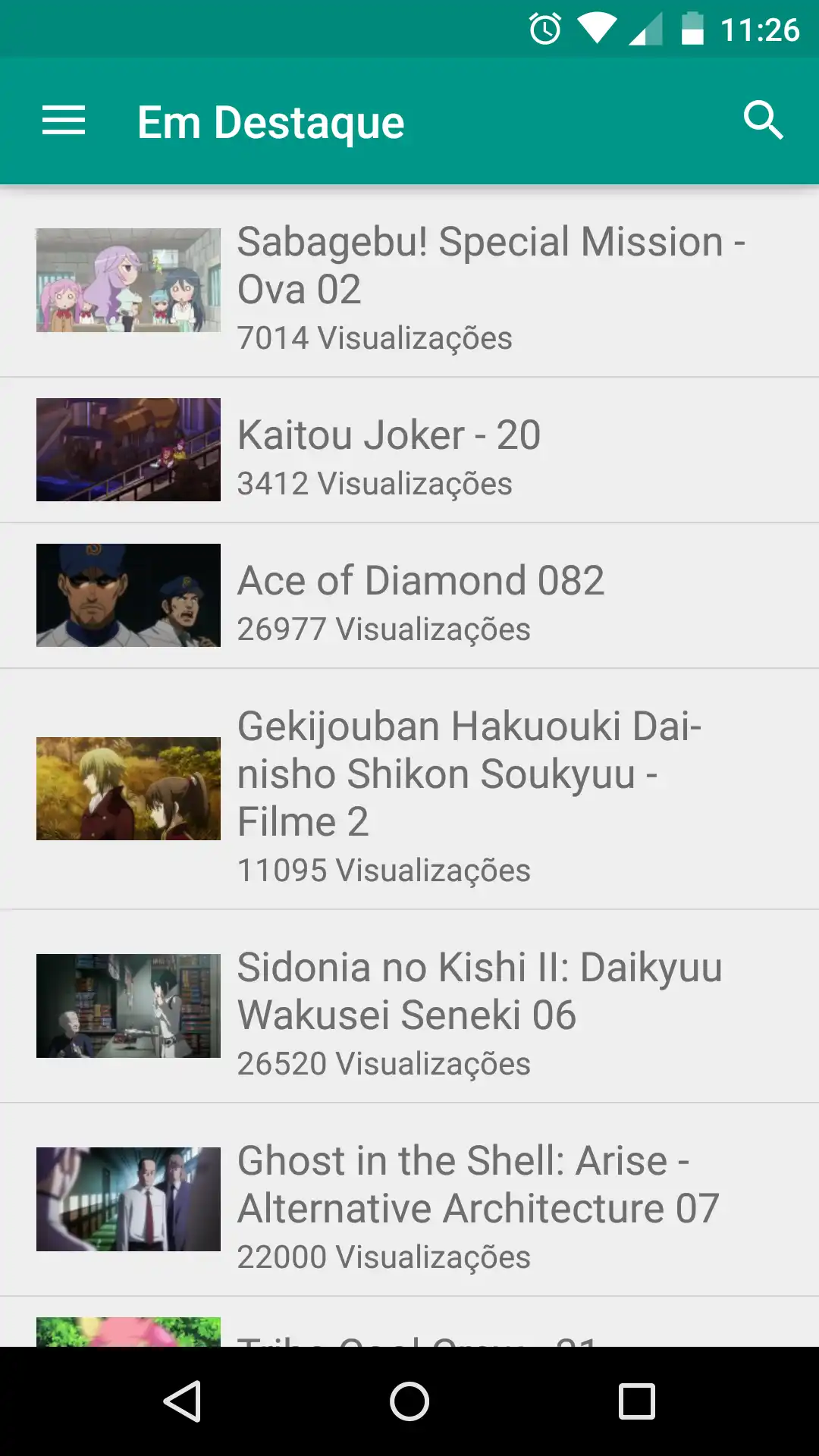The image size is (819, 1456).
Task: Go back using the system back button
Action: [x=182, y=1401]
